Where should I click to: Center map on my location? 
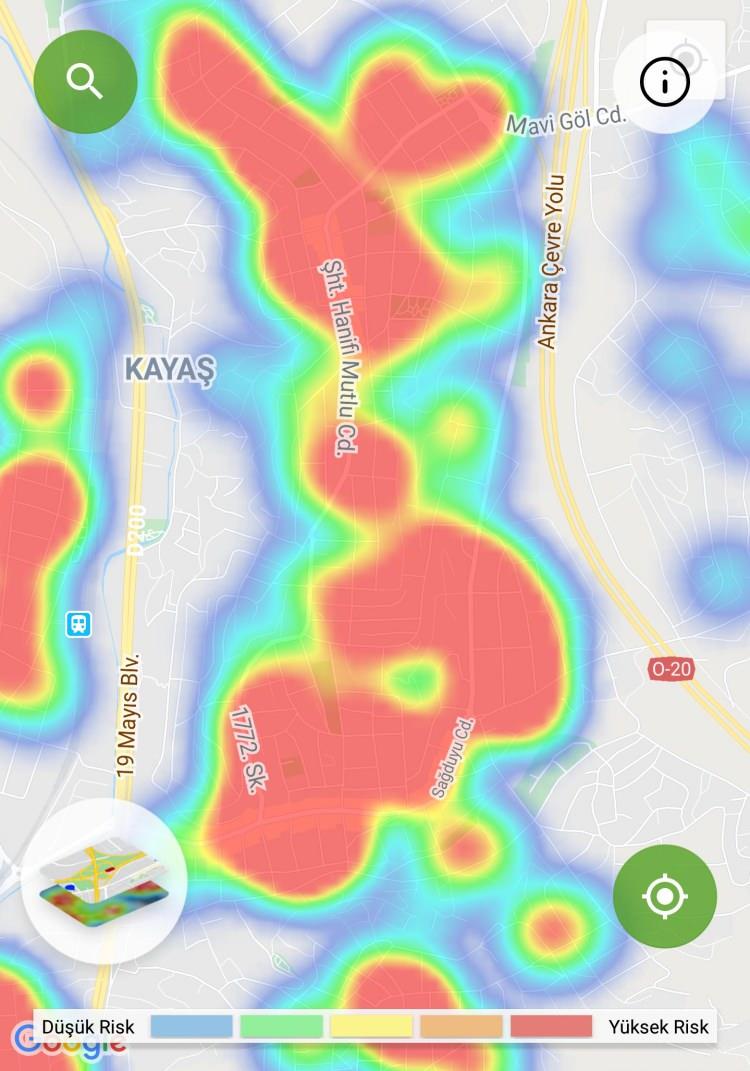(665, 896)
